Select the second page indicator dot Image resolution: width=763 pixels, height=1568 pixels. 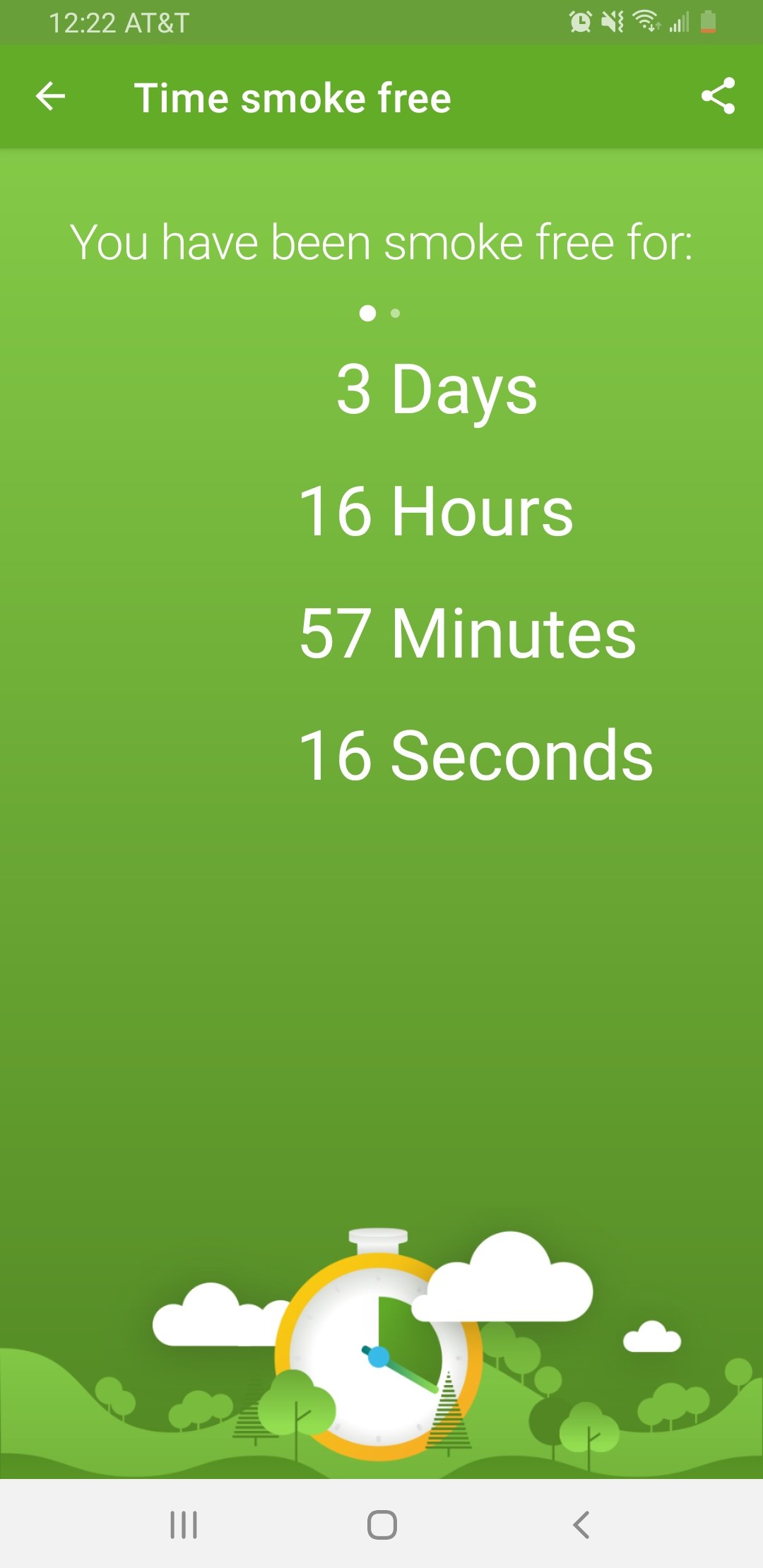tap(396, 313)
